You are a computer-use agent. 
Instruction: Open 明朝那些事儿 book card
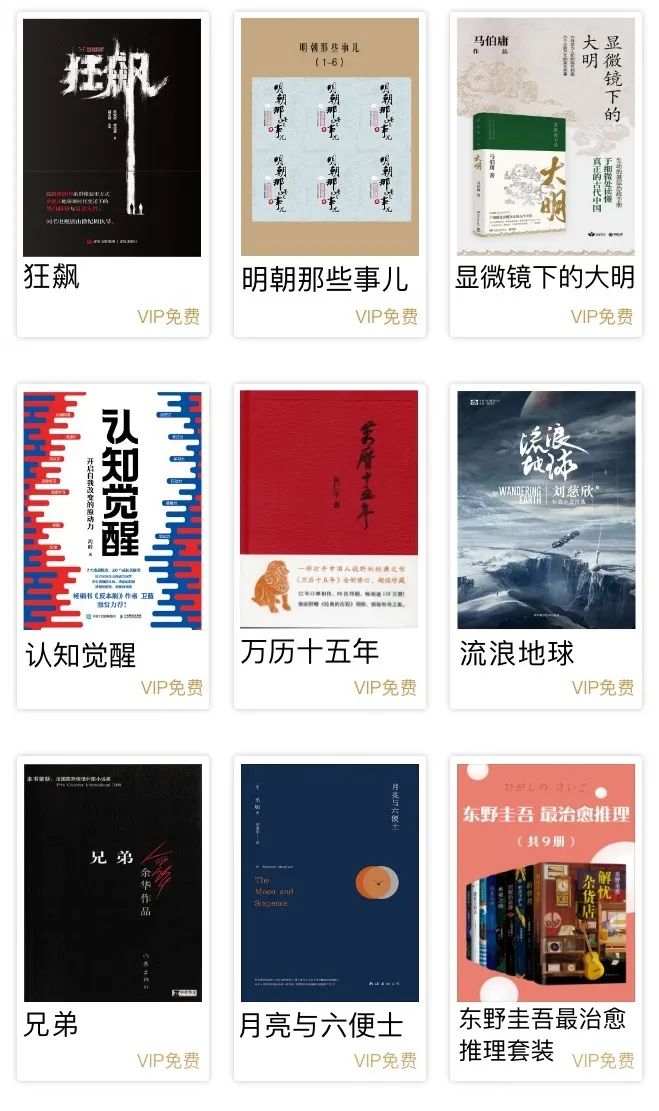tap(329, 138)
